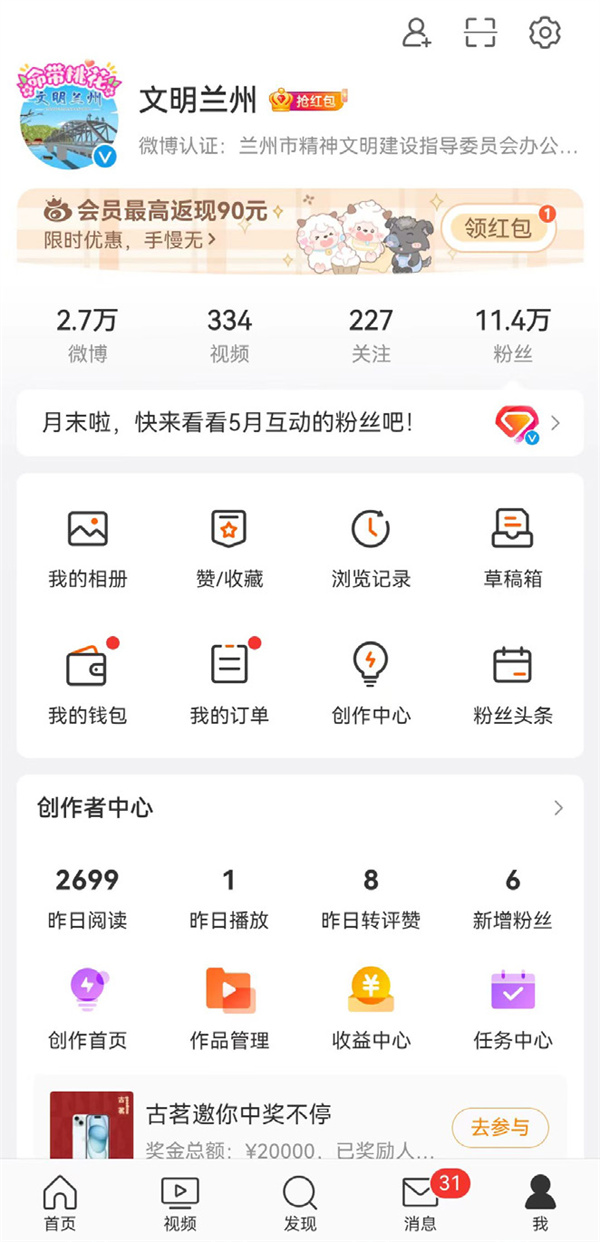Switch to the 发现 tab

[300, 1203]
